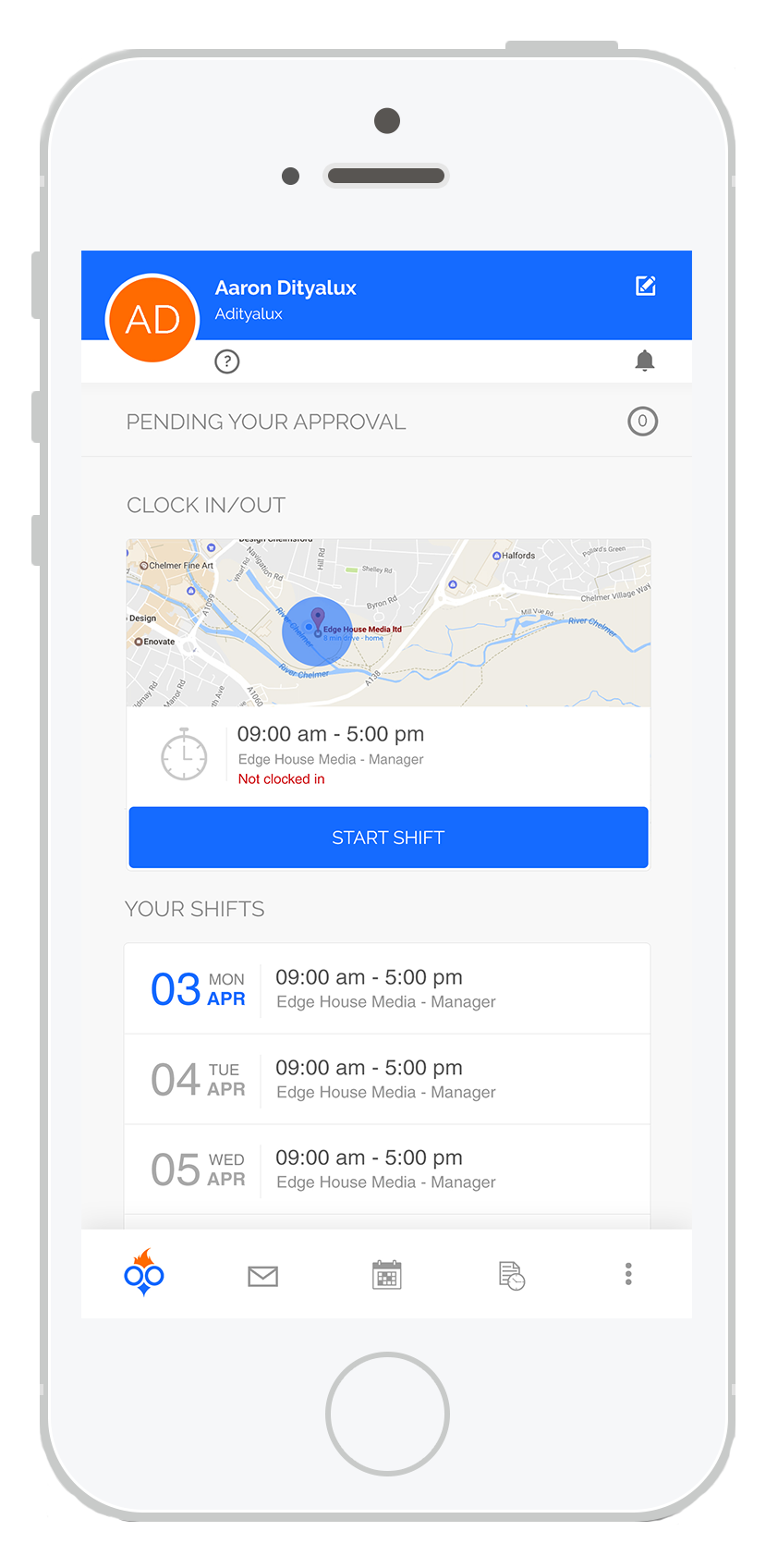Open Pending Your Approval row
Viewport: 778px width, 1568px height.
[386, 422]
